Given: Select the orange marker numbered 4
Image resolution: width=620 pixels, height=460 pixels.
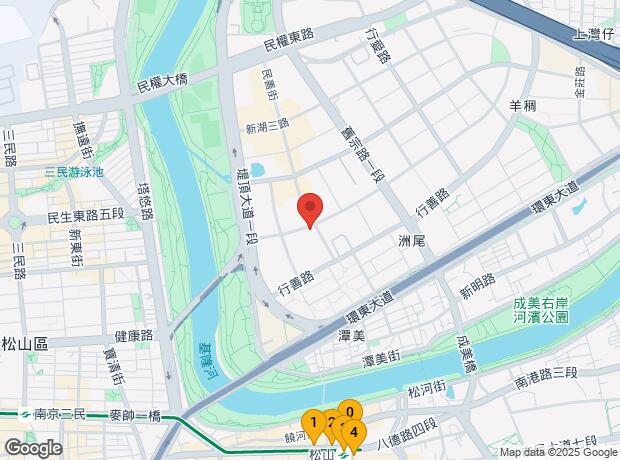Looking at the screenshot, I should point(355,432).
